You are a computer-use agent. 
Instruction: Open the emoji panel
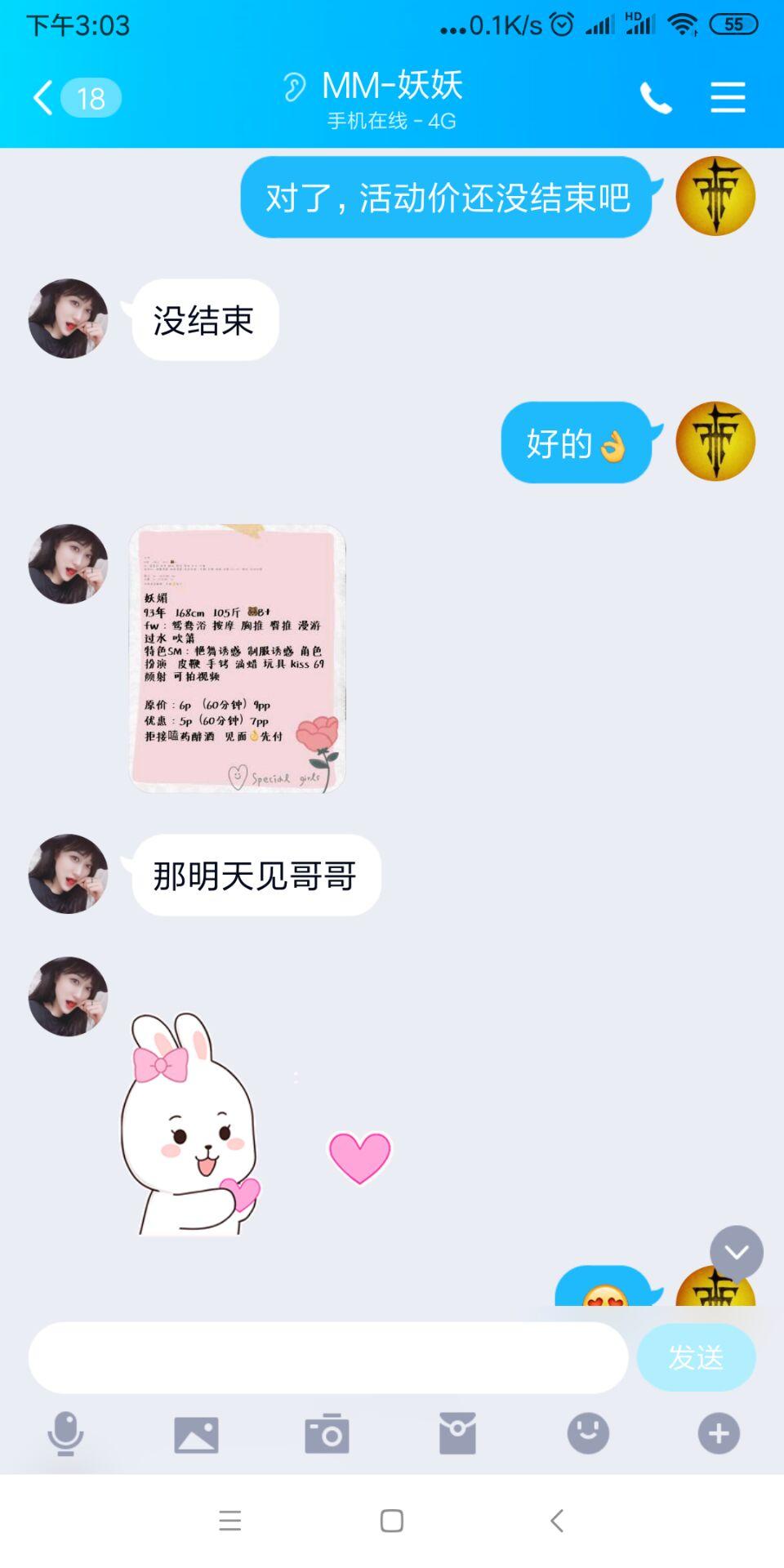point(588,1433)
